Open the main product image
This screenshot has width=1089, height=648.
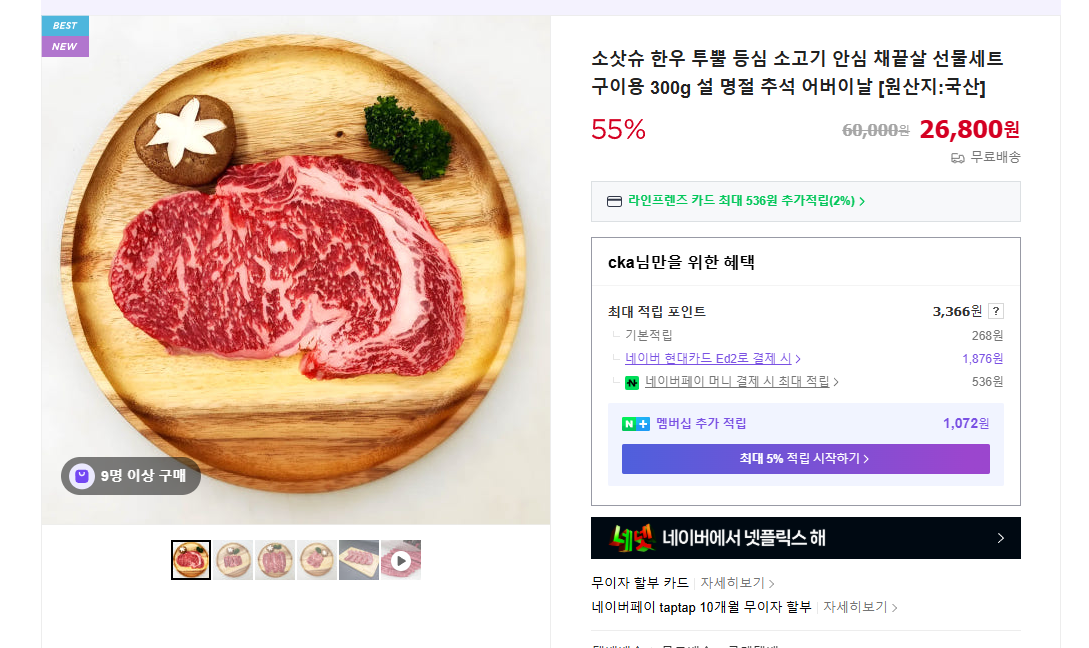point(295,270)
